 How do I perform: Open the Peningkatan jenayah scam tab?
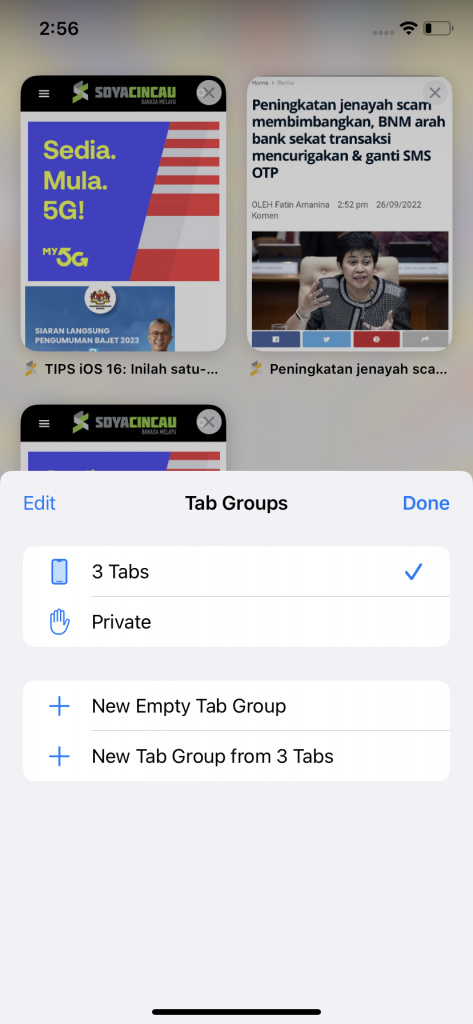pos(350,214)
